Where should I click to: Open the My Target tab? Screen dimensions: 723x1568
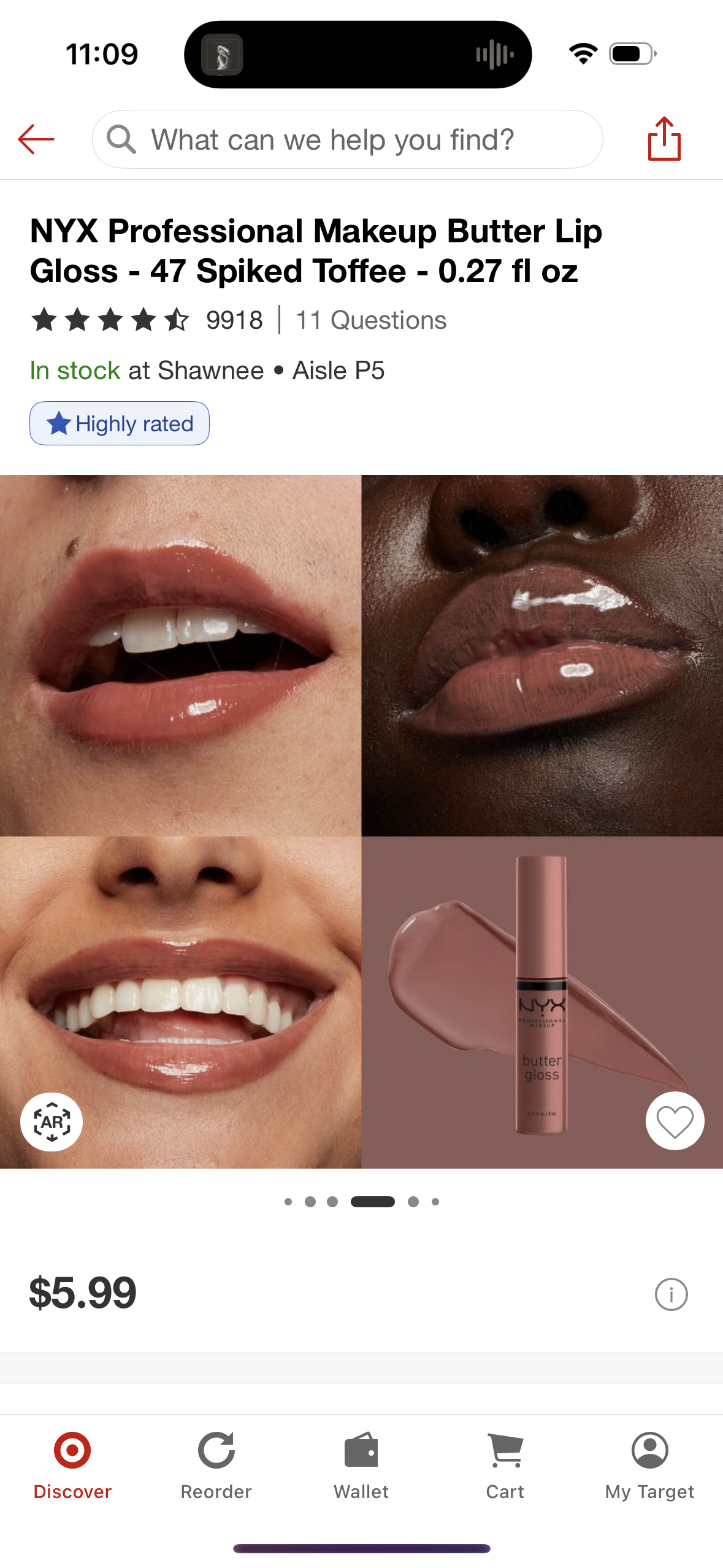point(649,1465)
